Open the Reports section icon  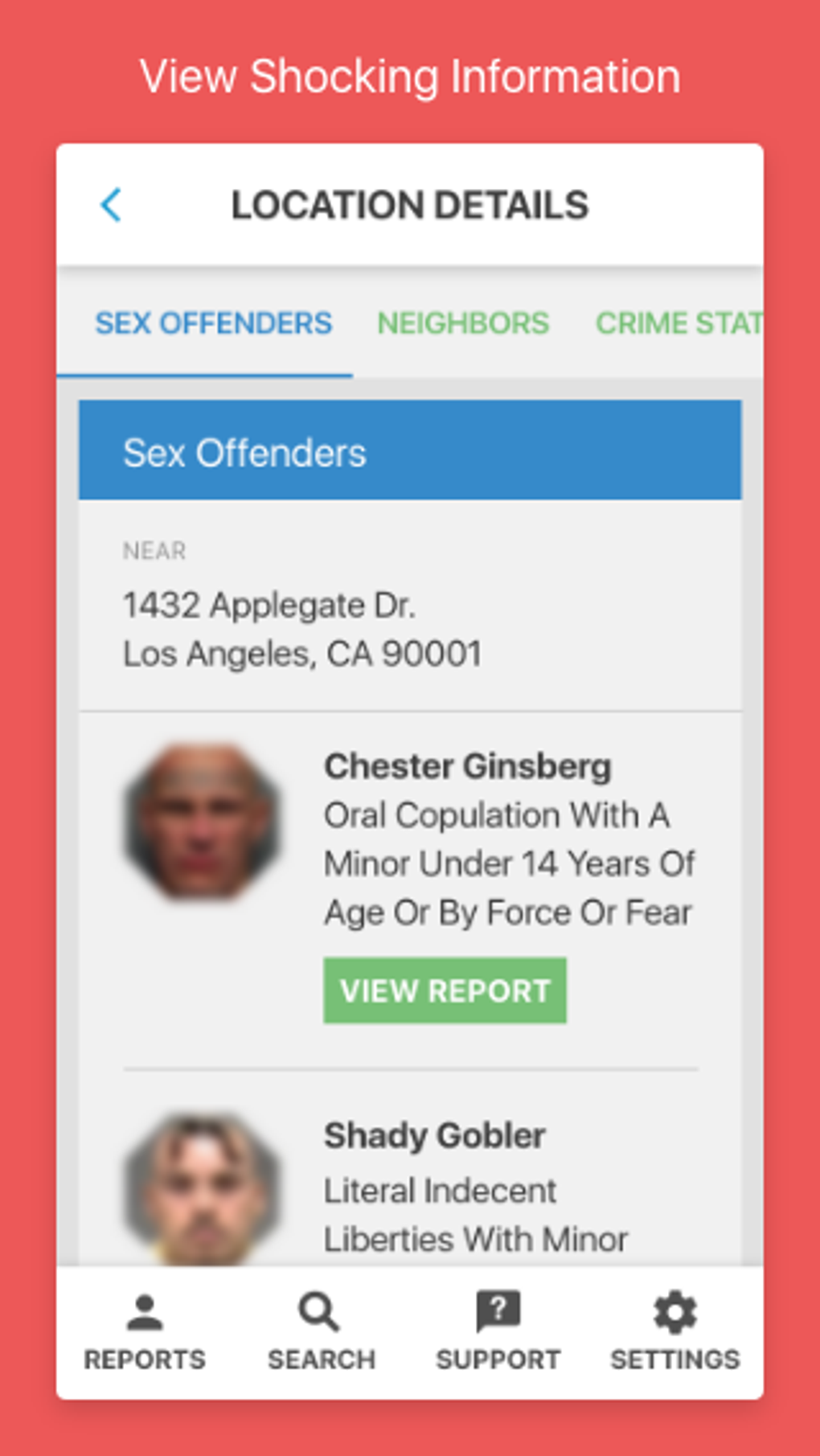144,1312
